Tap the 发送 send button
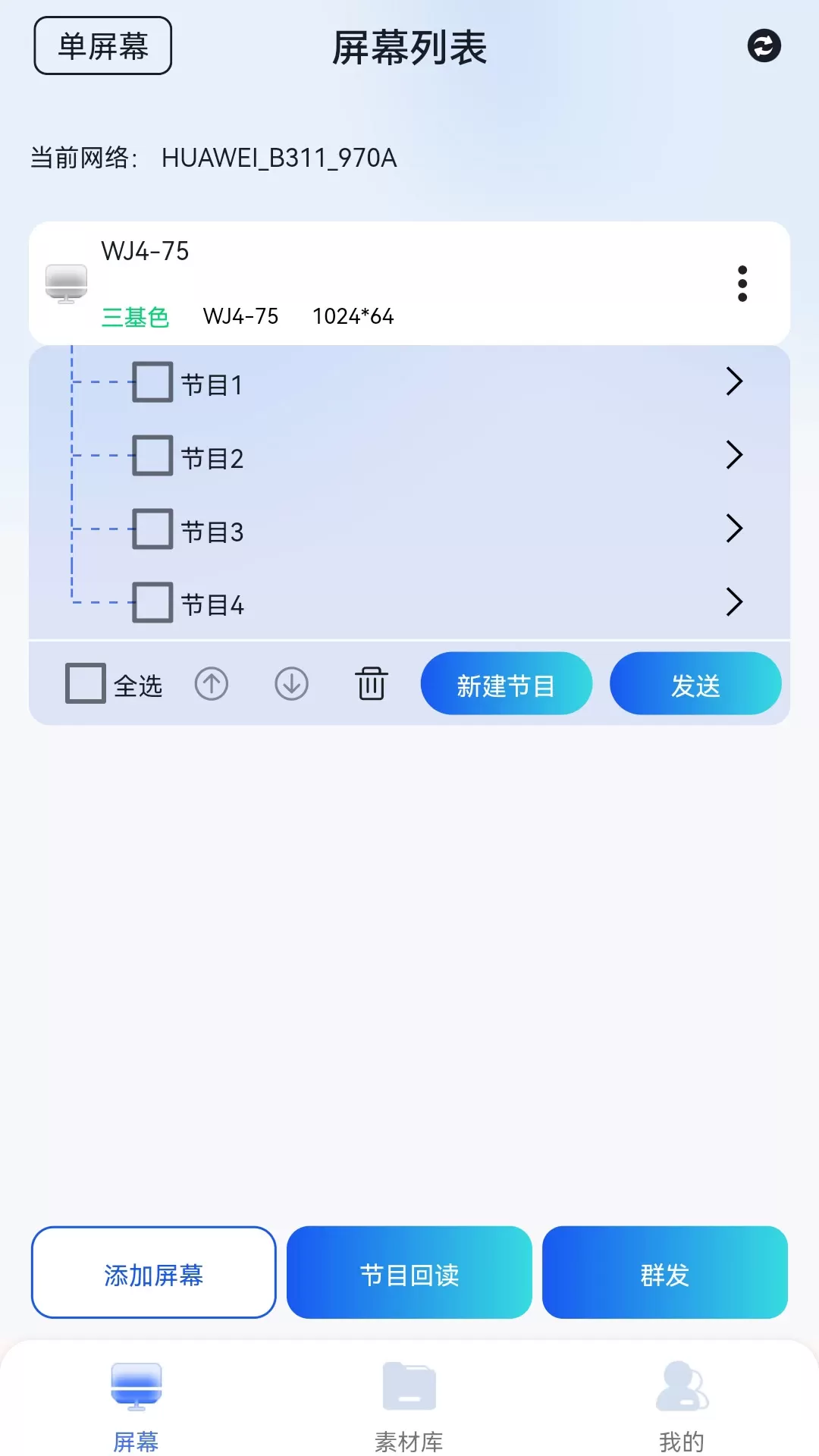This screenshot has height=1456, width=819. click(695, 683)
